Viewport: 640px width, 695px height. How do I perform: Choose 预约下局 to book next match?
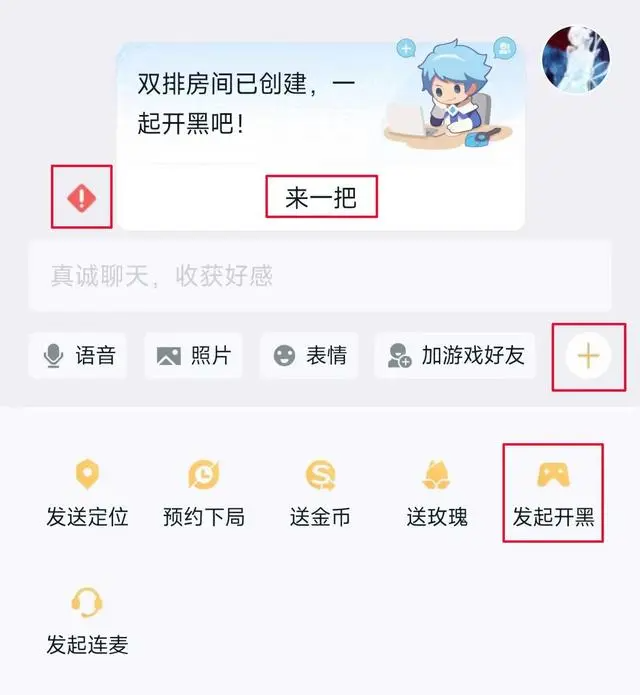tap(203, 493)
